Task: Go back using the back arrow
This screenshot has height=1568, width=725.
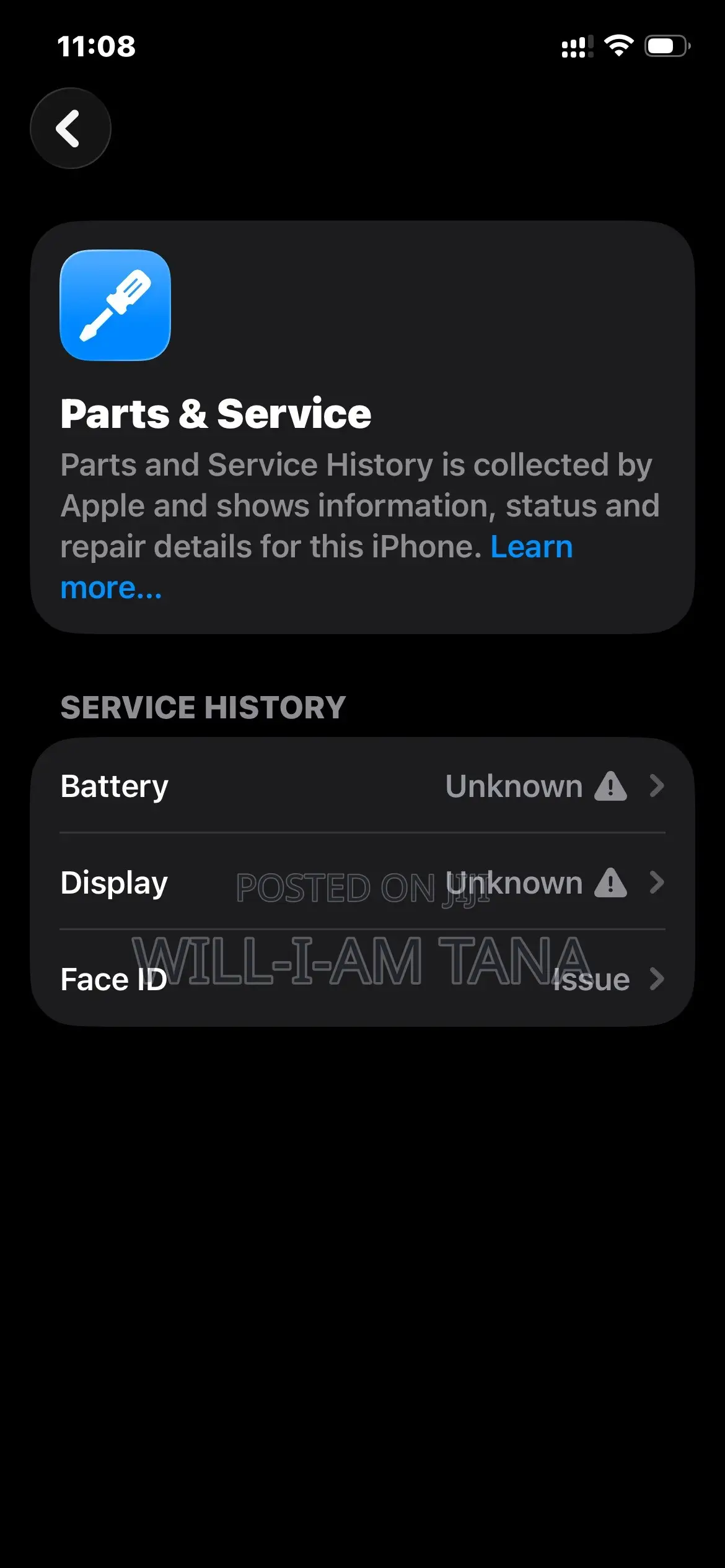Action: (x=71, y=128)
